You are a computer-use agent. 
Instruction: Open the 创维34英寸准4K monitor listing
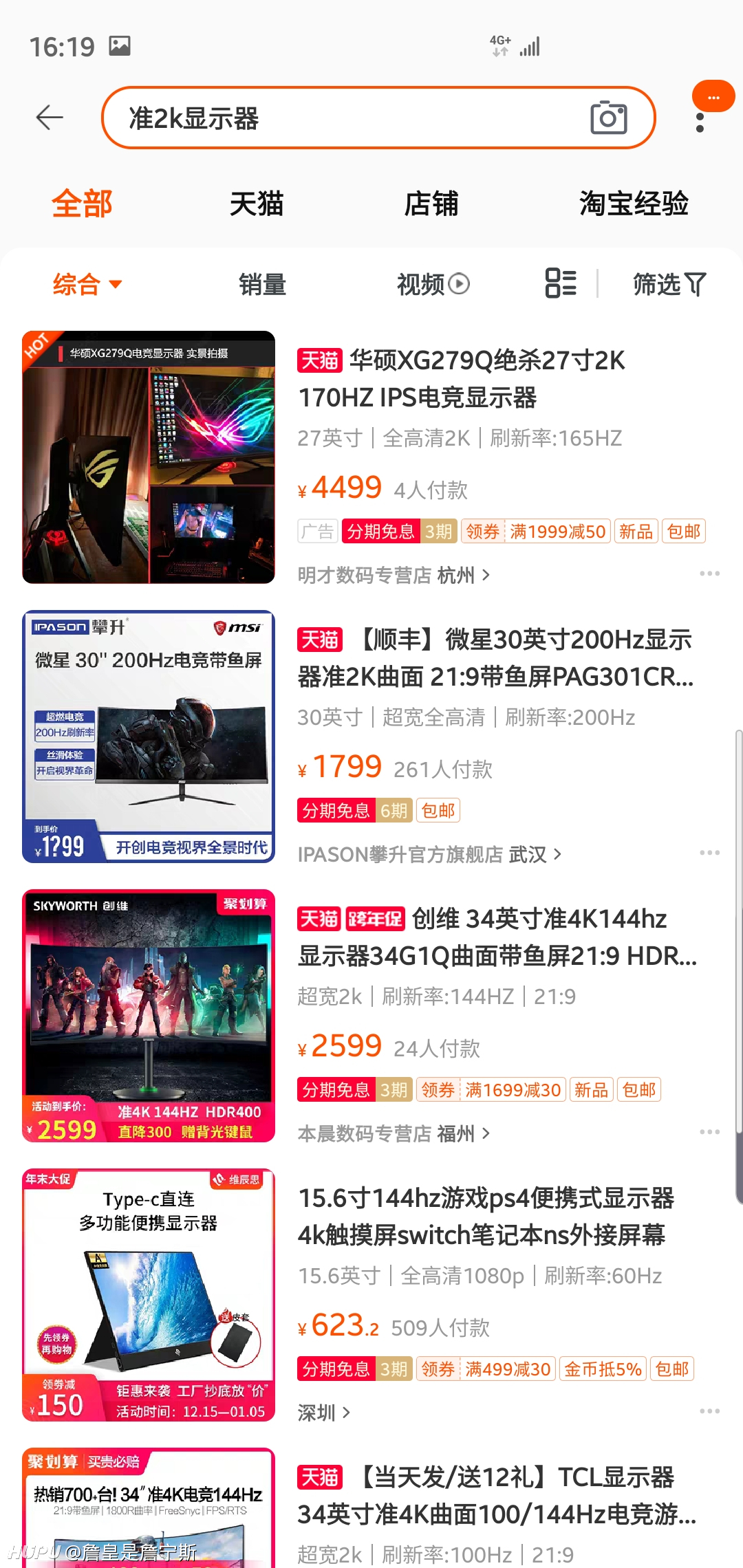[497, 937]
